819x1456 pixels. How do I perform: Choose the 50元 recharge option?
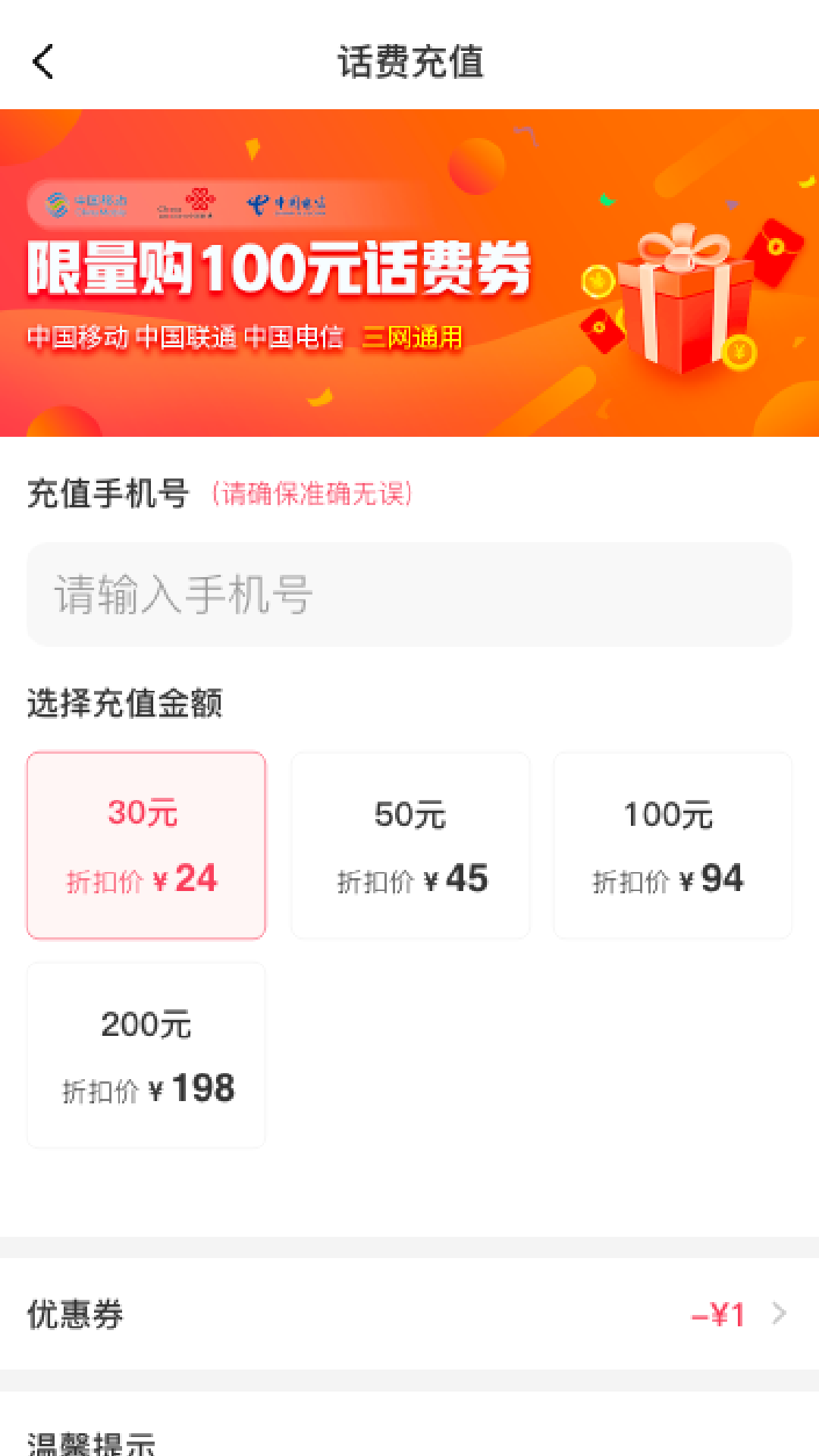coord(410,846)
